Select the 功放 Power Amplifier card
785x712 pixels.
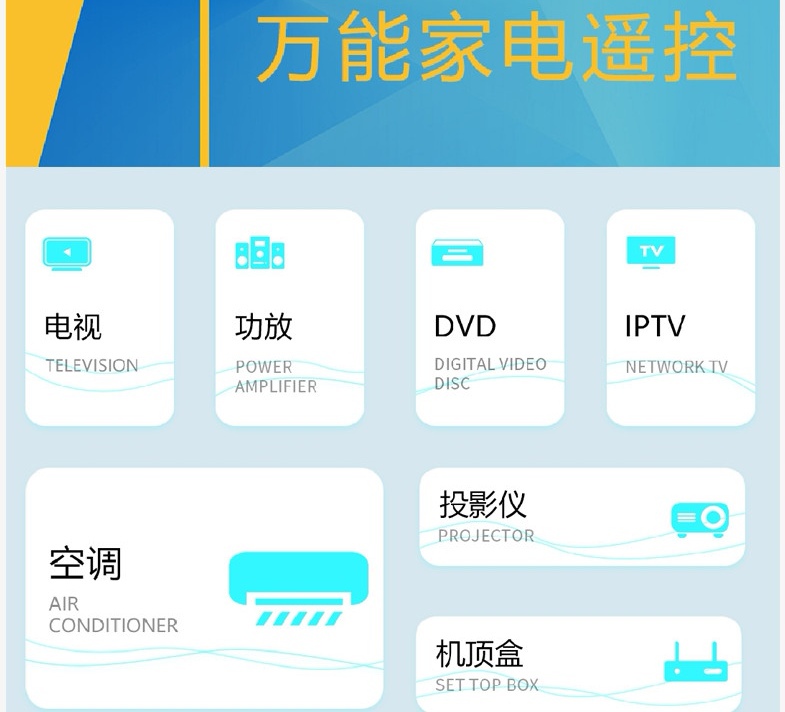click(x=289, y=317)
